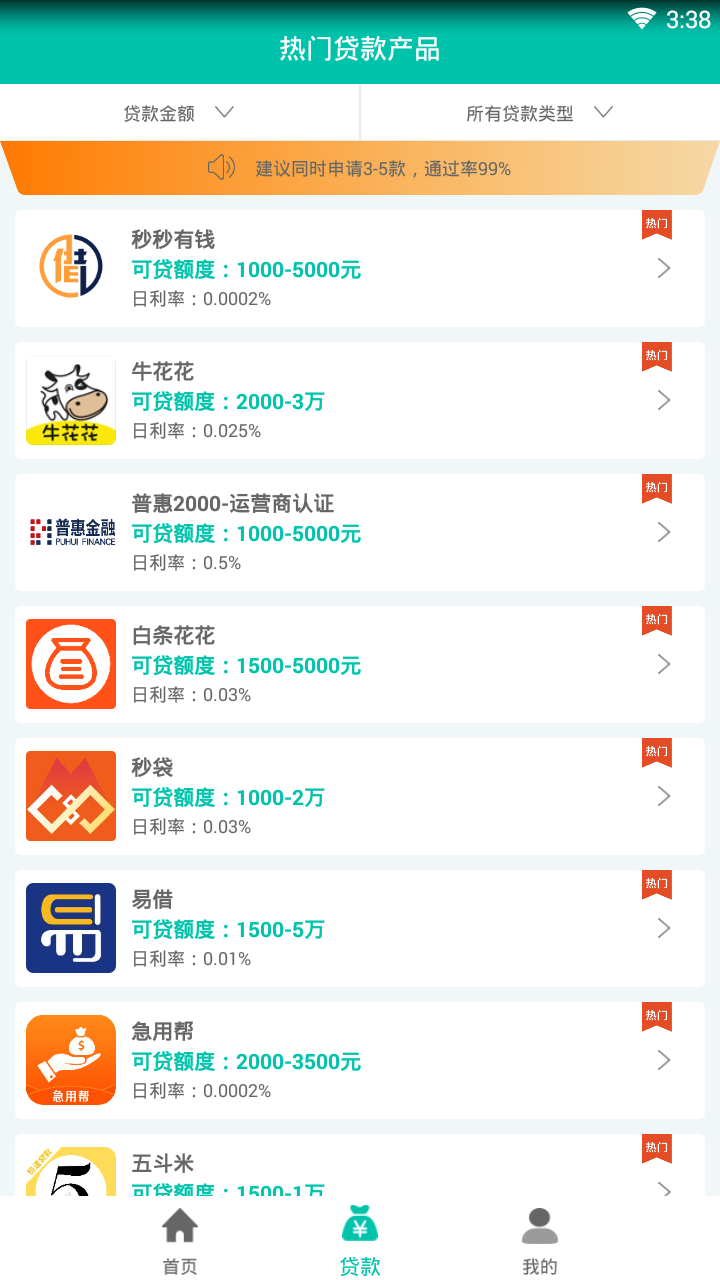The height and width of the screenshot is (1280, 720).
Task: View the 牛花花 loan details
Action: (360, 400)
